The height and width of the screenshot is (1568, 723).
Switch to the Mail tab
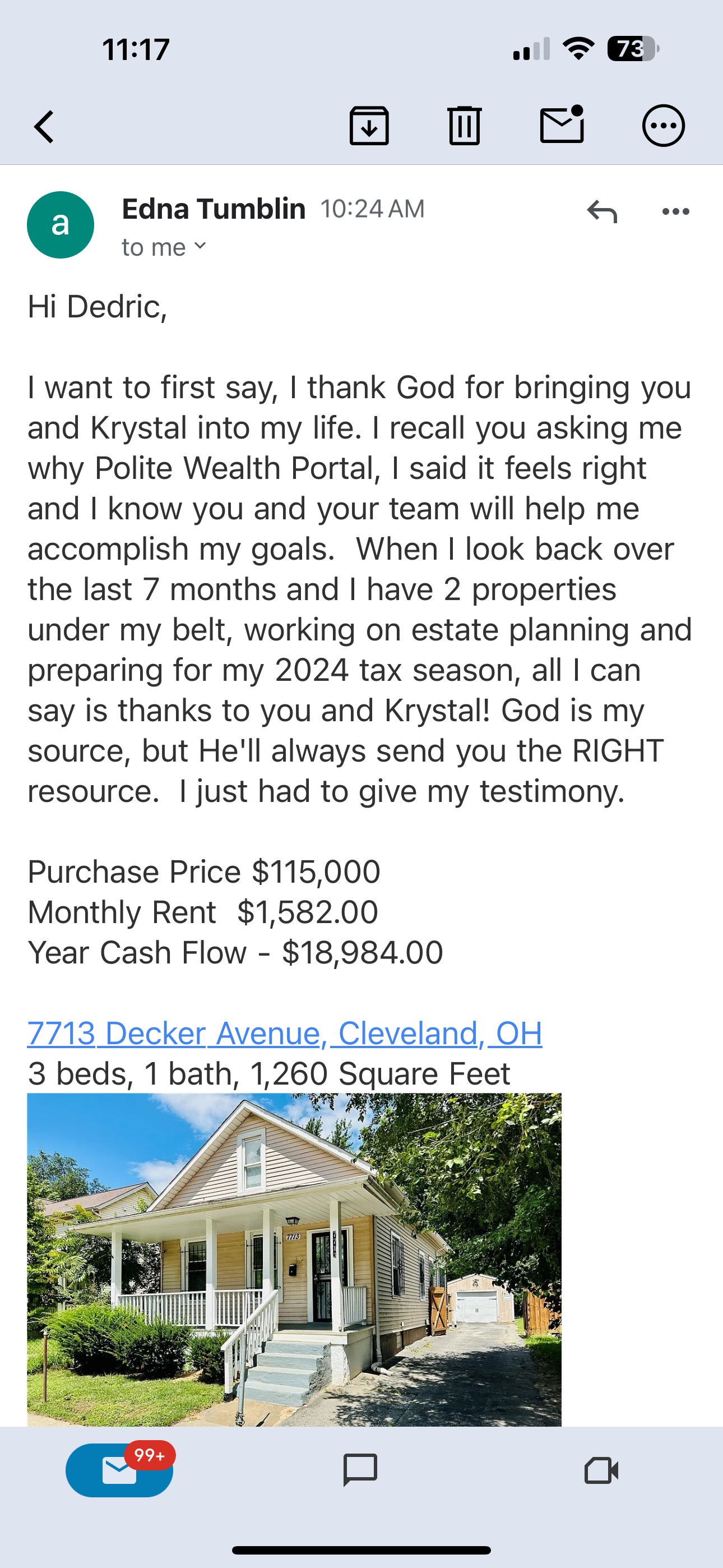pos(119,1470)
